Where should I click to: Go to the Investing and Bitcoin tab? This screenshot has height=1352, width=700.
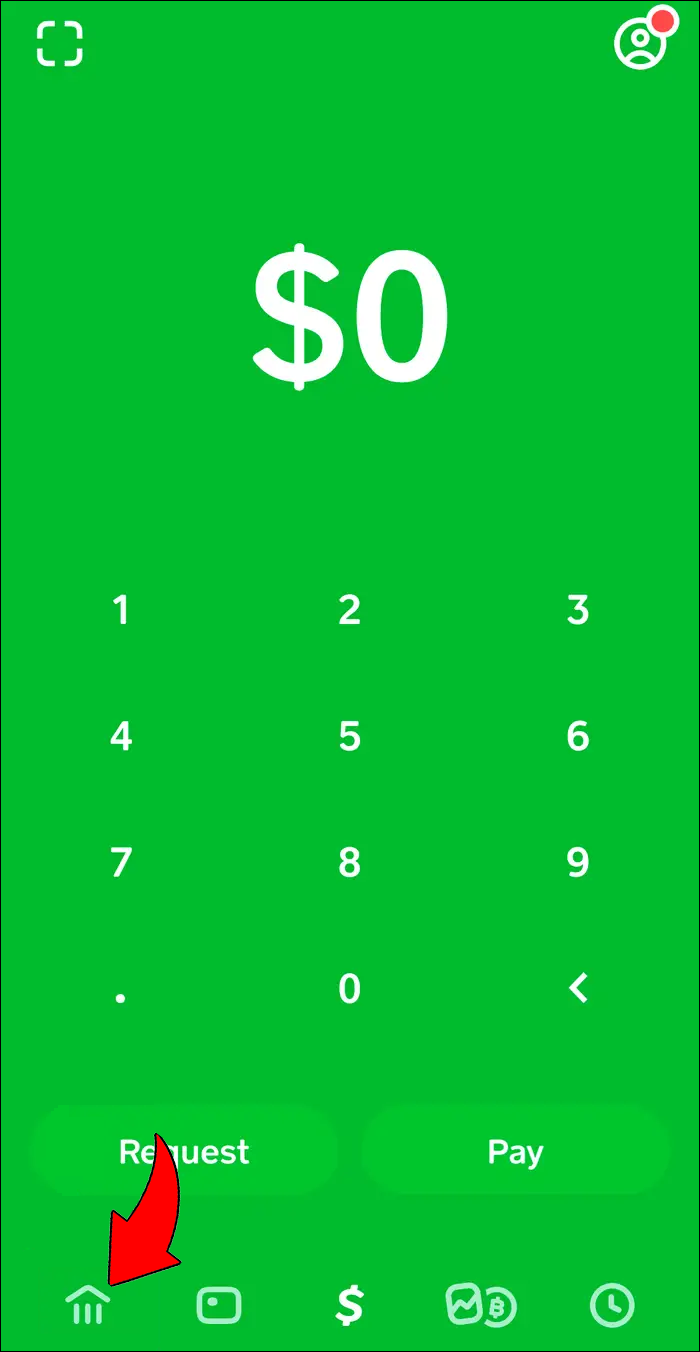tap(481, 1305)
